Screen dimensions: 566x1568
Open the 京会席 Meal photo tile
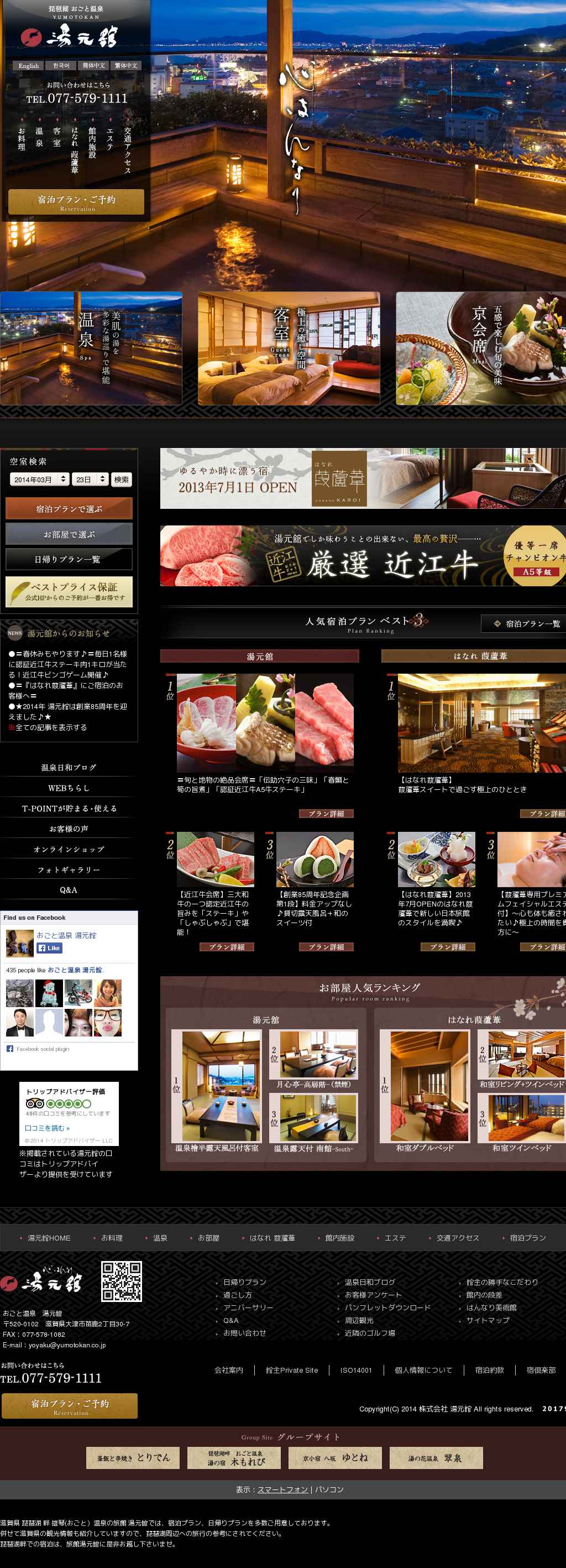tap(480, 348)
